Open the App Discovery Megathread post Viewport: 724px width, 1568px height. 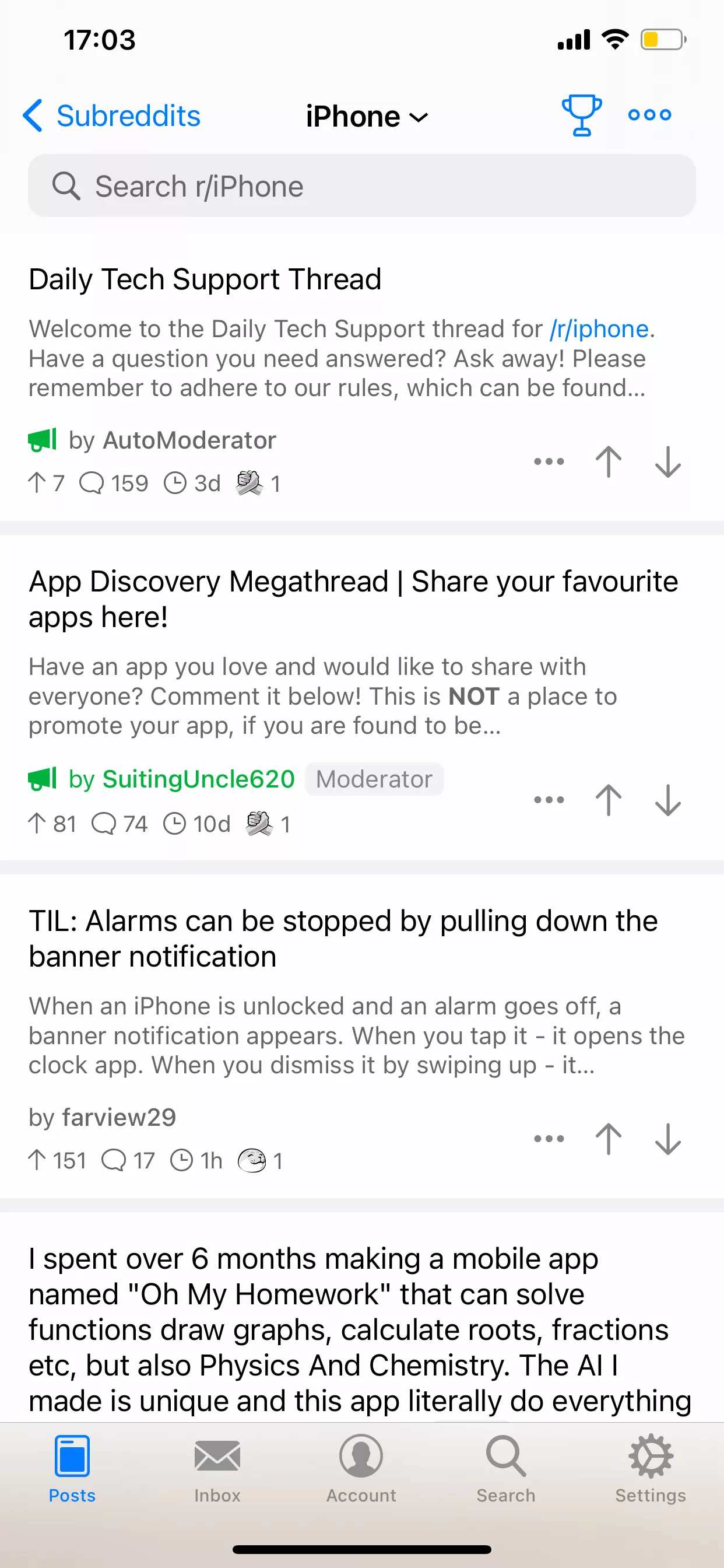[353, 599]
